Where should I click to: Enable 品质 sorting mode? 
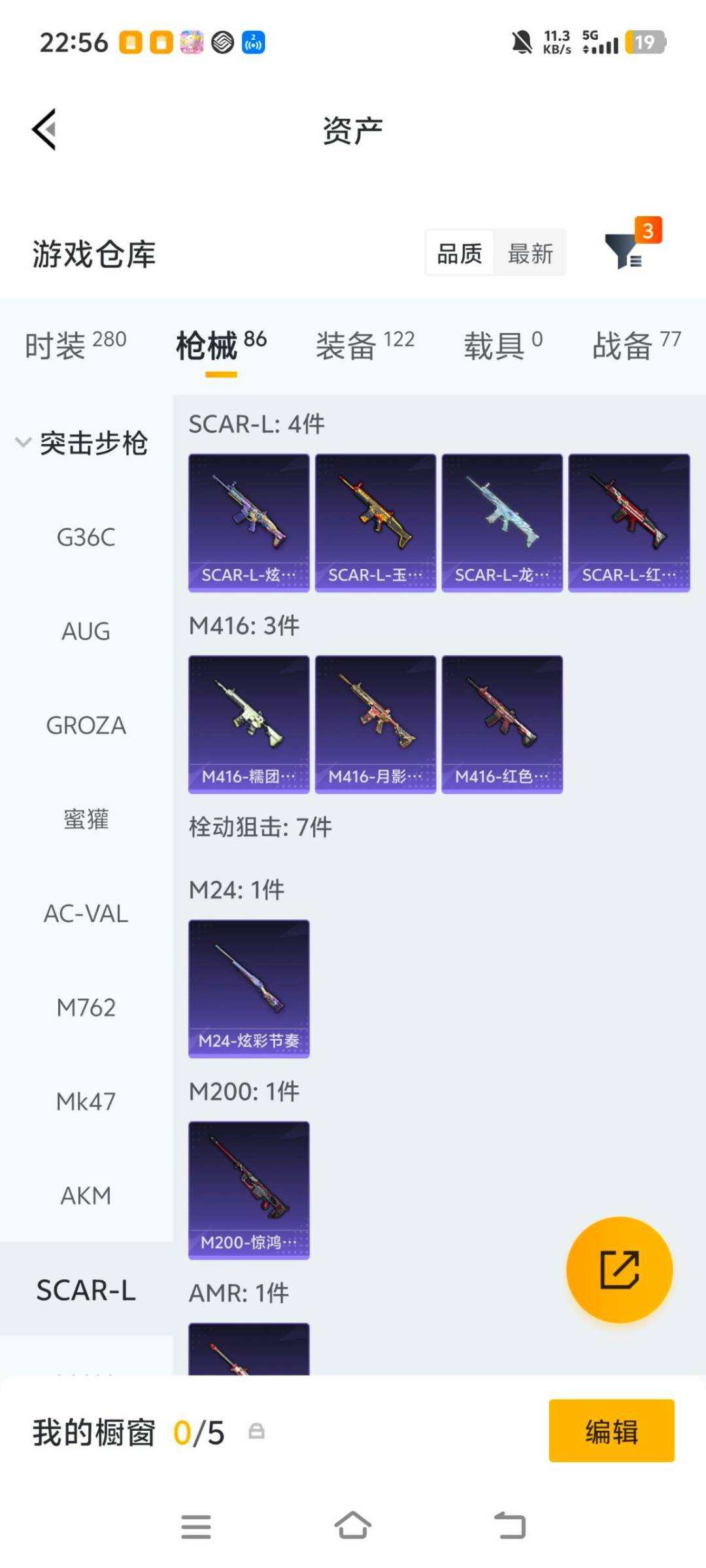(x=459, y=253)
